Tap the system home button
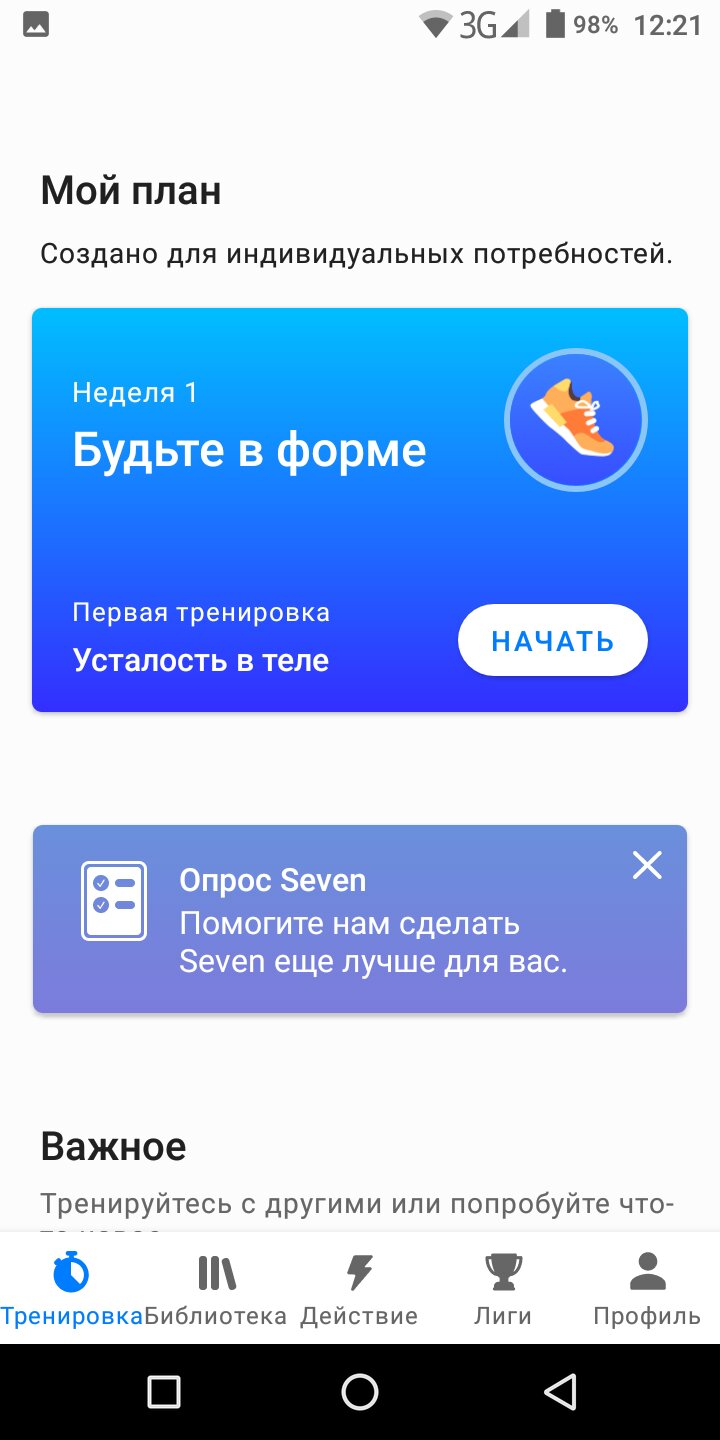 [360, 1391]
